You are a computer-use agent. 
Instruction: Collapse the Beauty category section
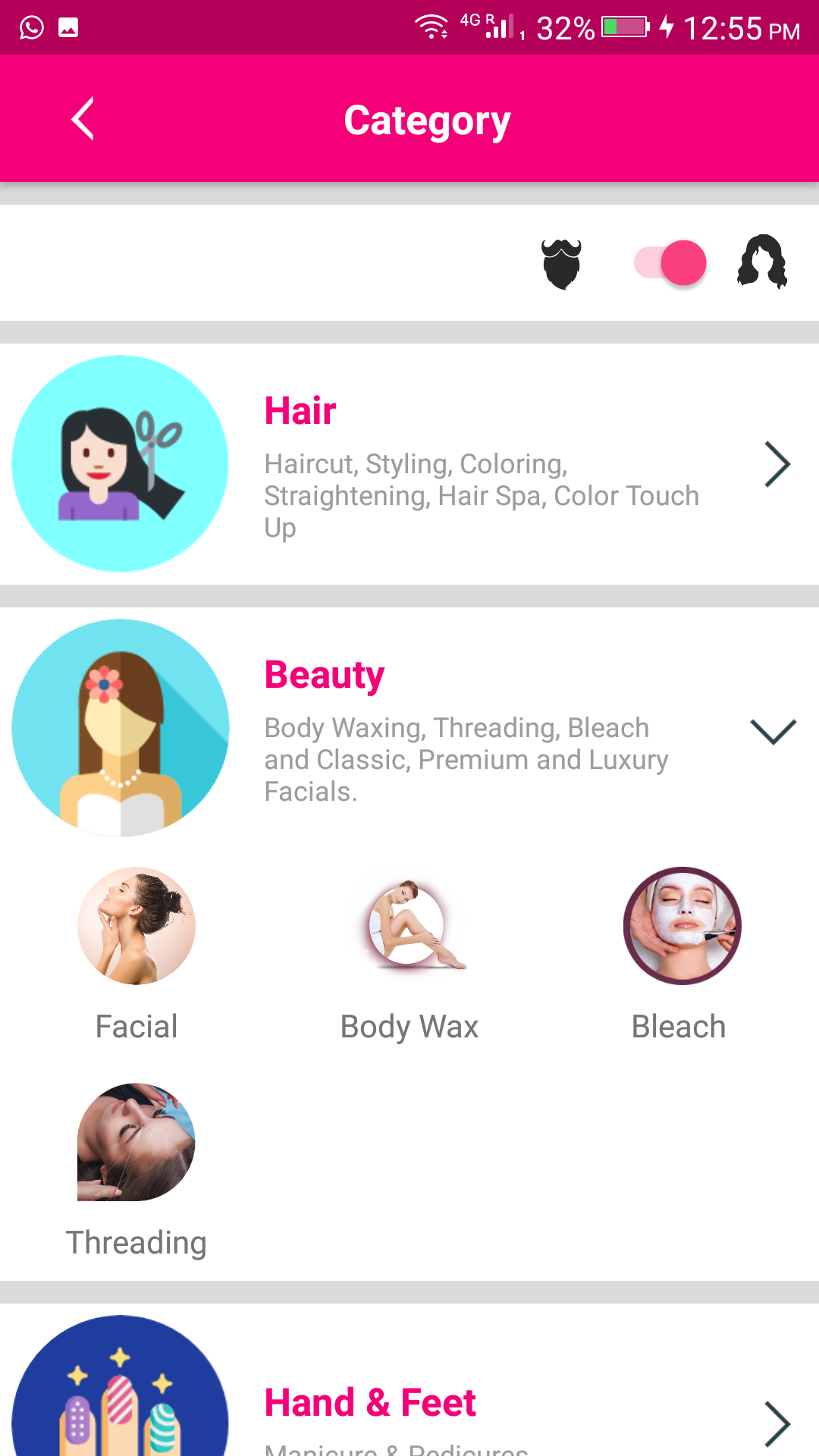click(772, 731)
